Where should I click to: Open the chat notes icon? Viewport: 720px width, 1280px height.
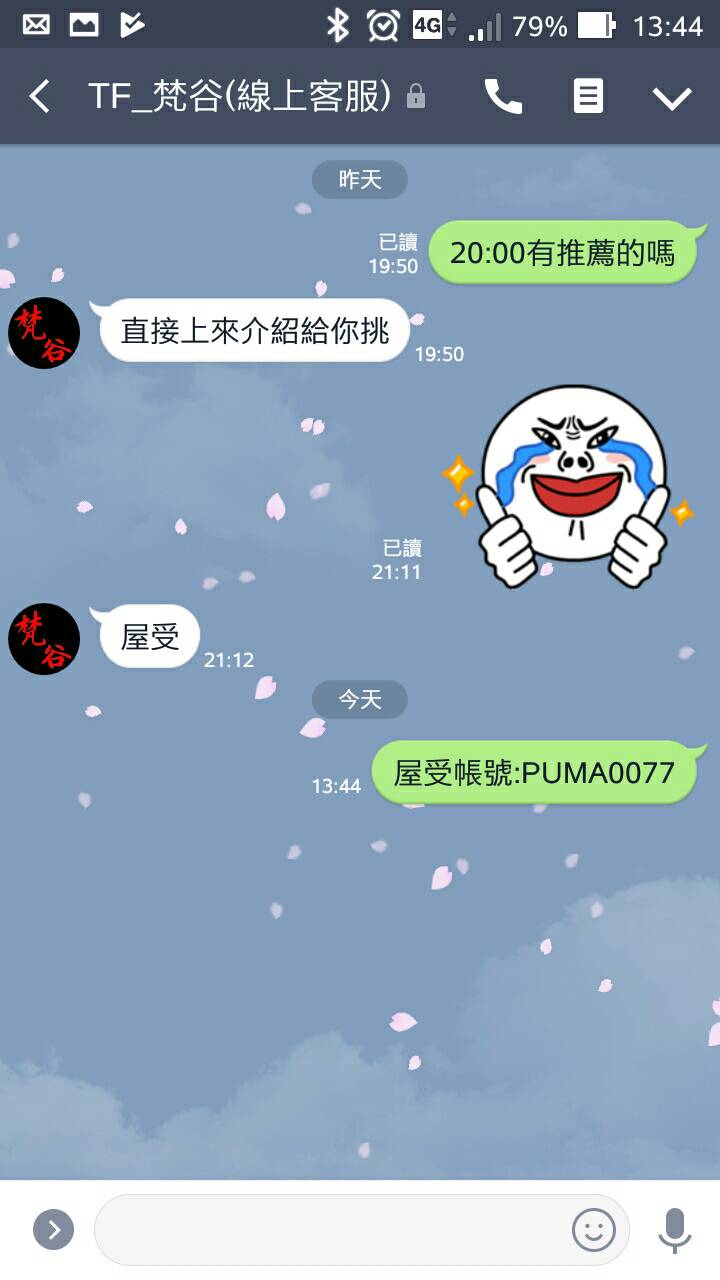point(588,97)
